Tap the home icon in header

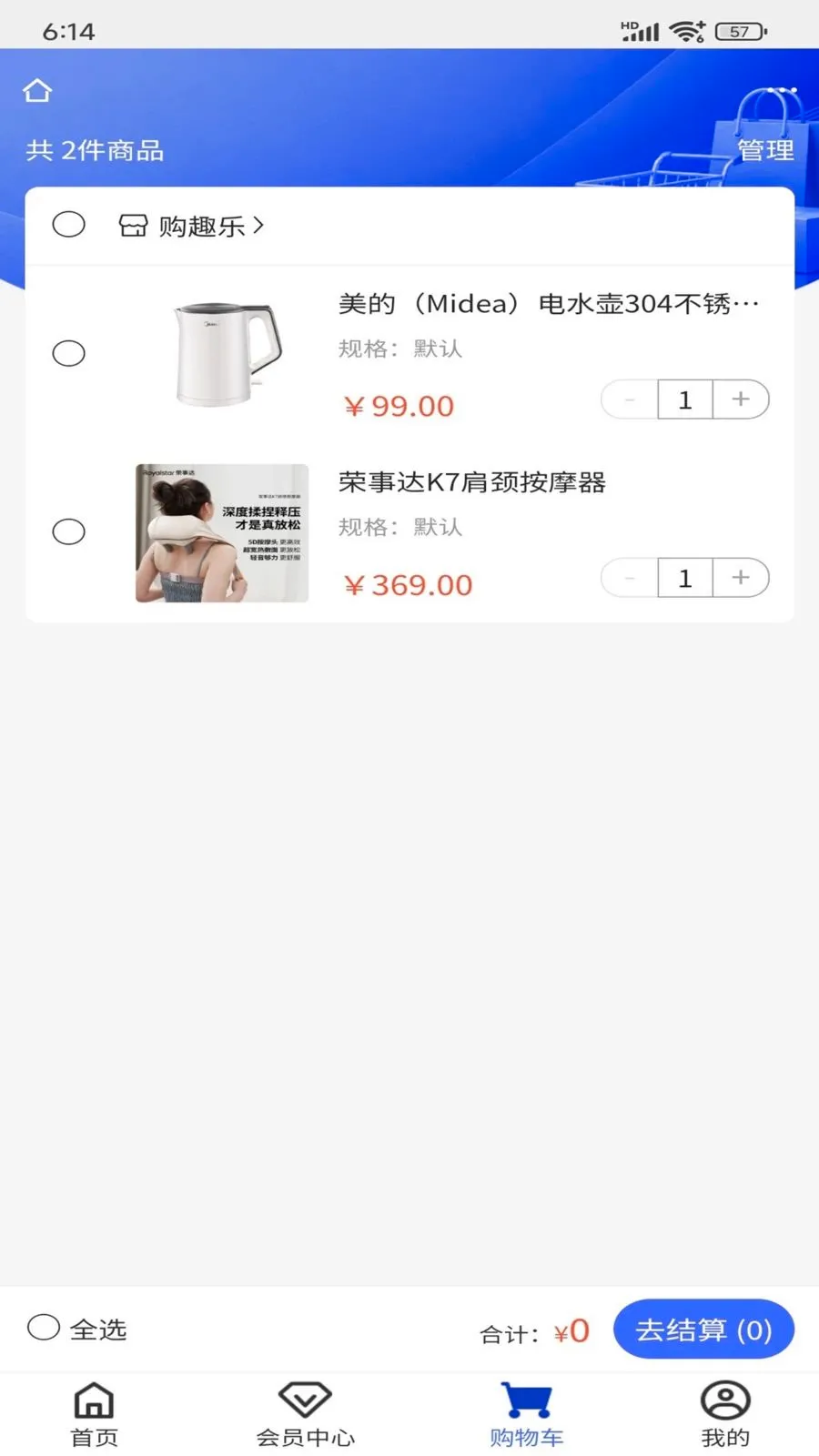37,91
